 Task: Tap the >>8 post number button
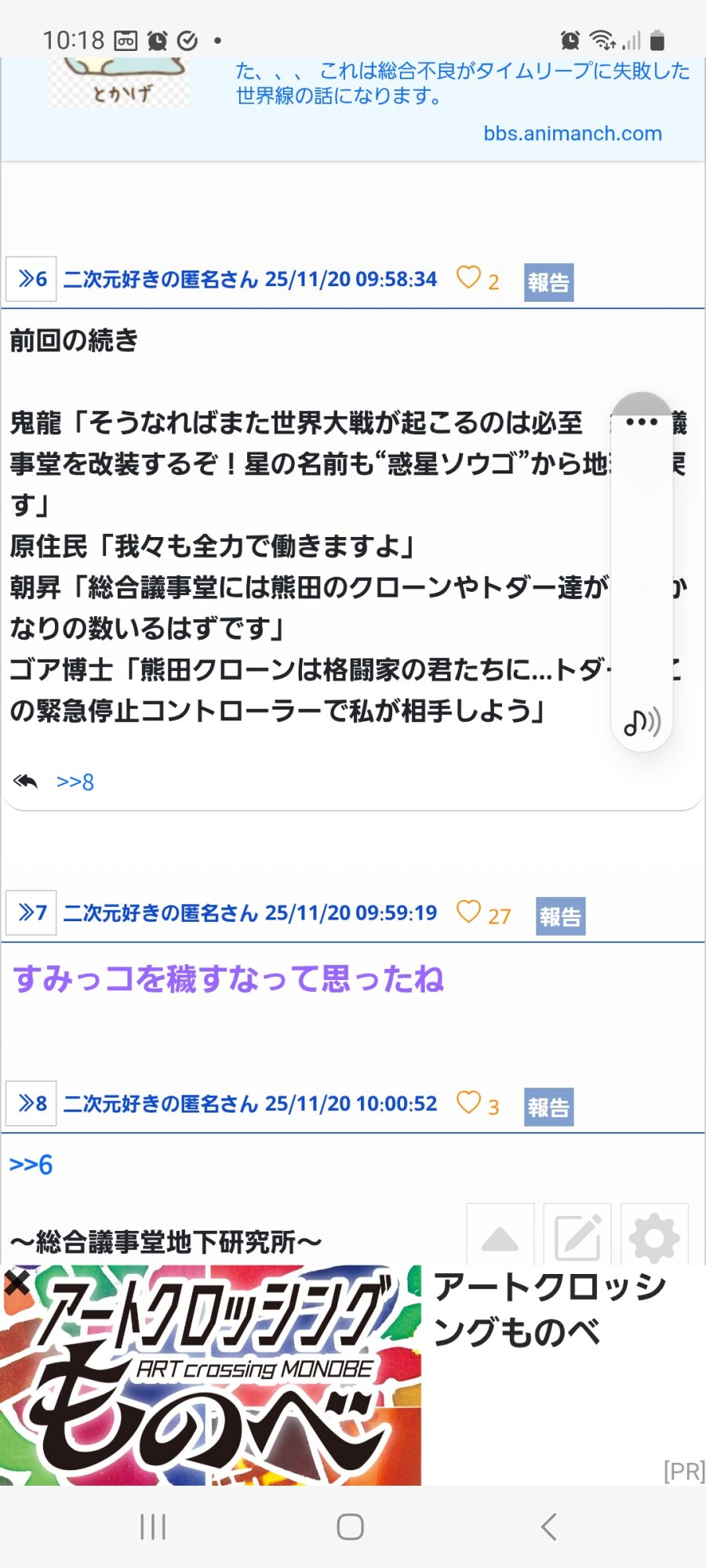click(31, 1103)
